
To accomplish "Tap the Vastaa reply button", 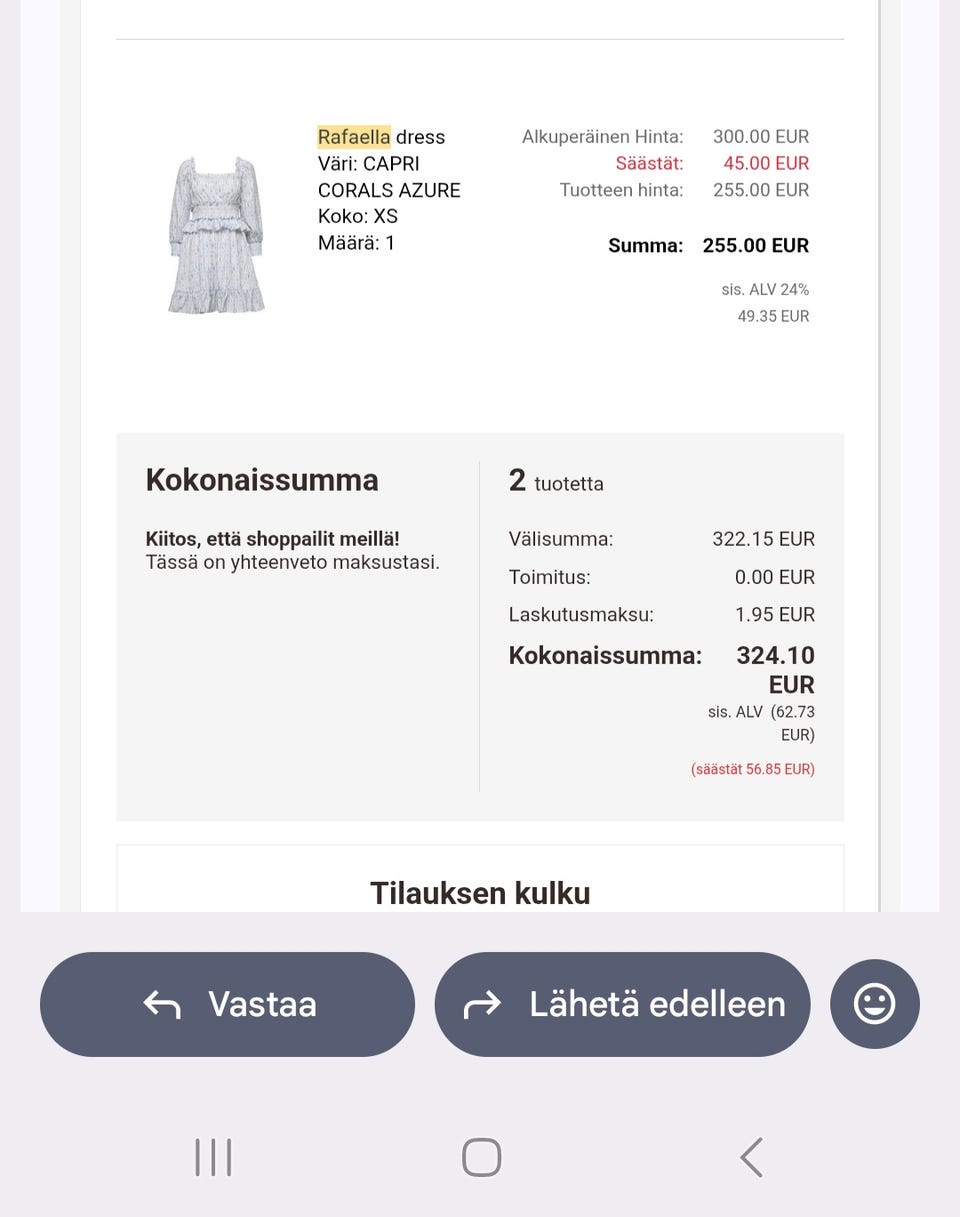I will [227, 1003].
